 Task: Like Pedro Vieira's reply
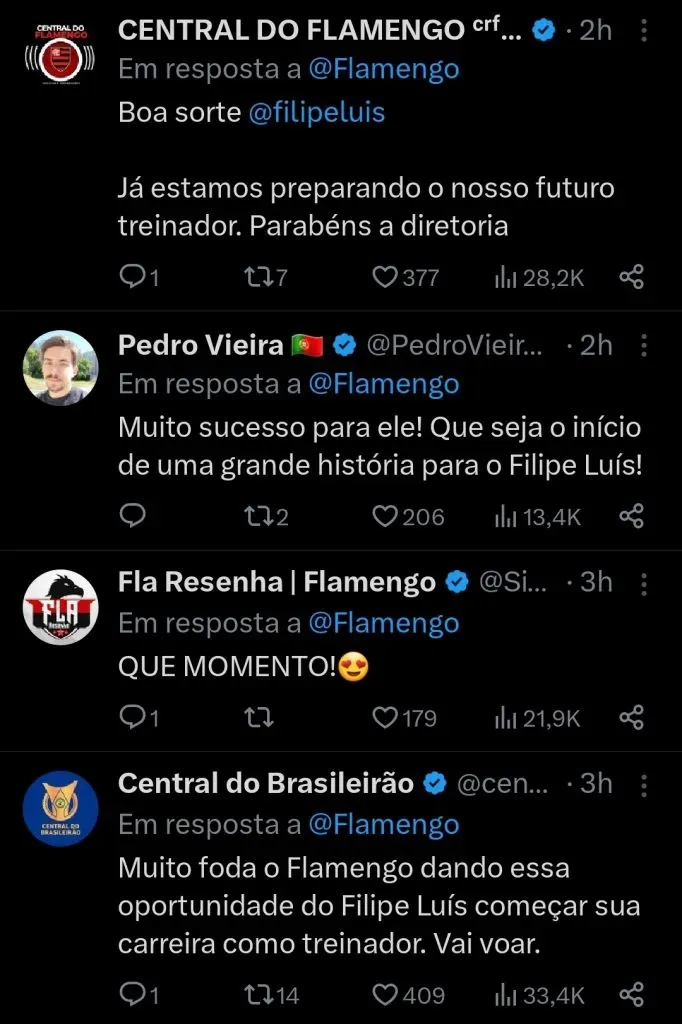385,516
